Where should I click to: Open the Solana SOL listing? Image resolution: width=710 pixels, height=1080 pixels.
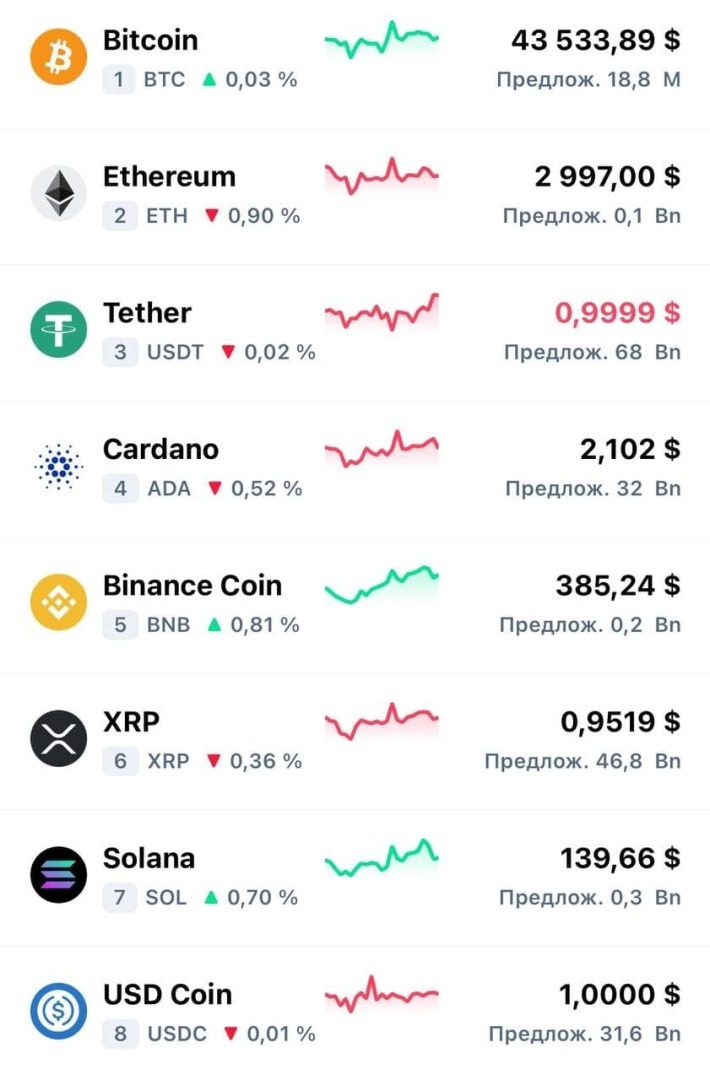149,858
